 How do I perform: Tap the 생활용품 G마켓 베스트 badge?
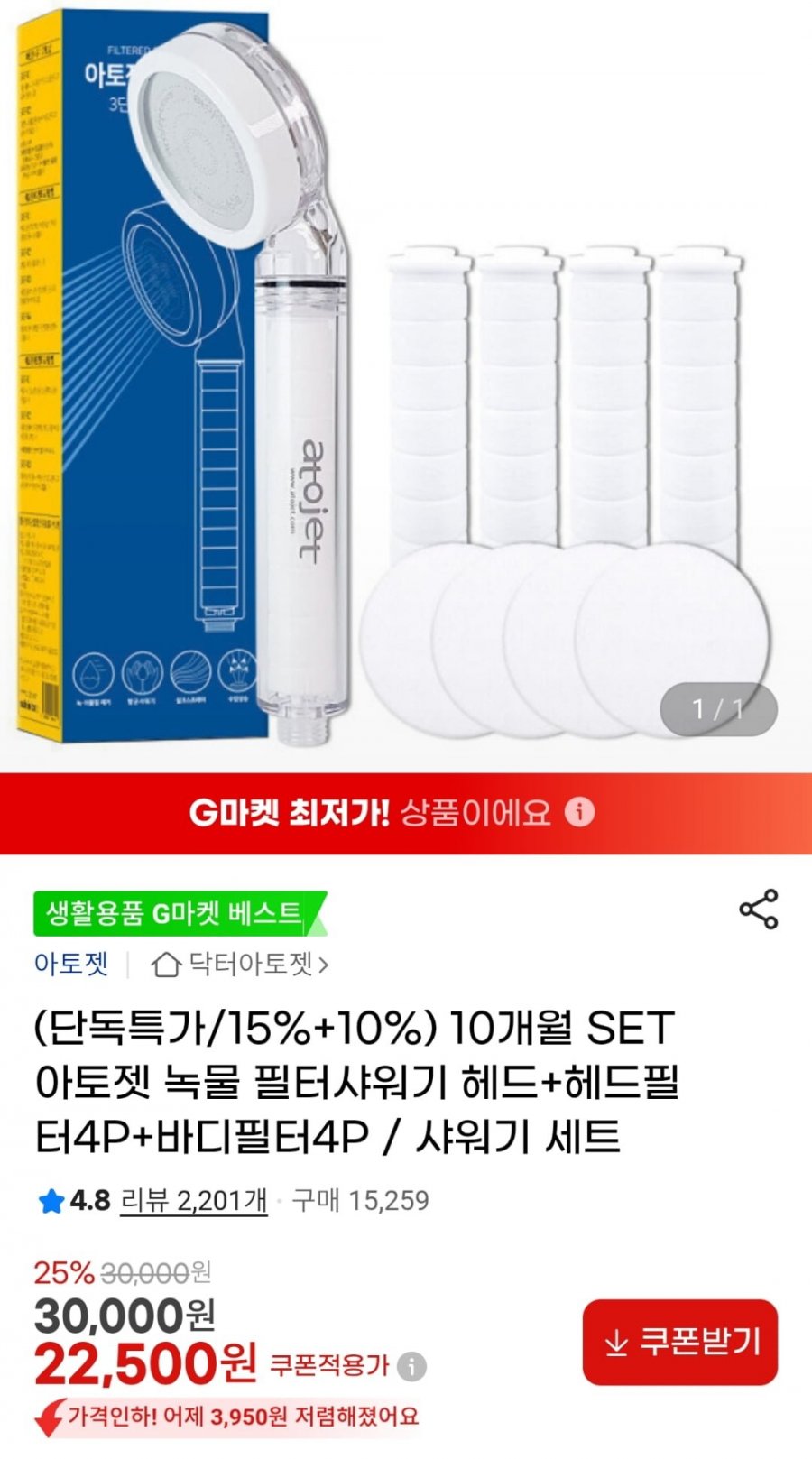click(177, 914)
